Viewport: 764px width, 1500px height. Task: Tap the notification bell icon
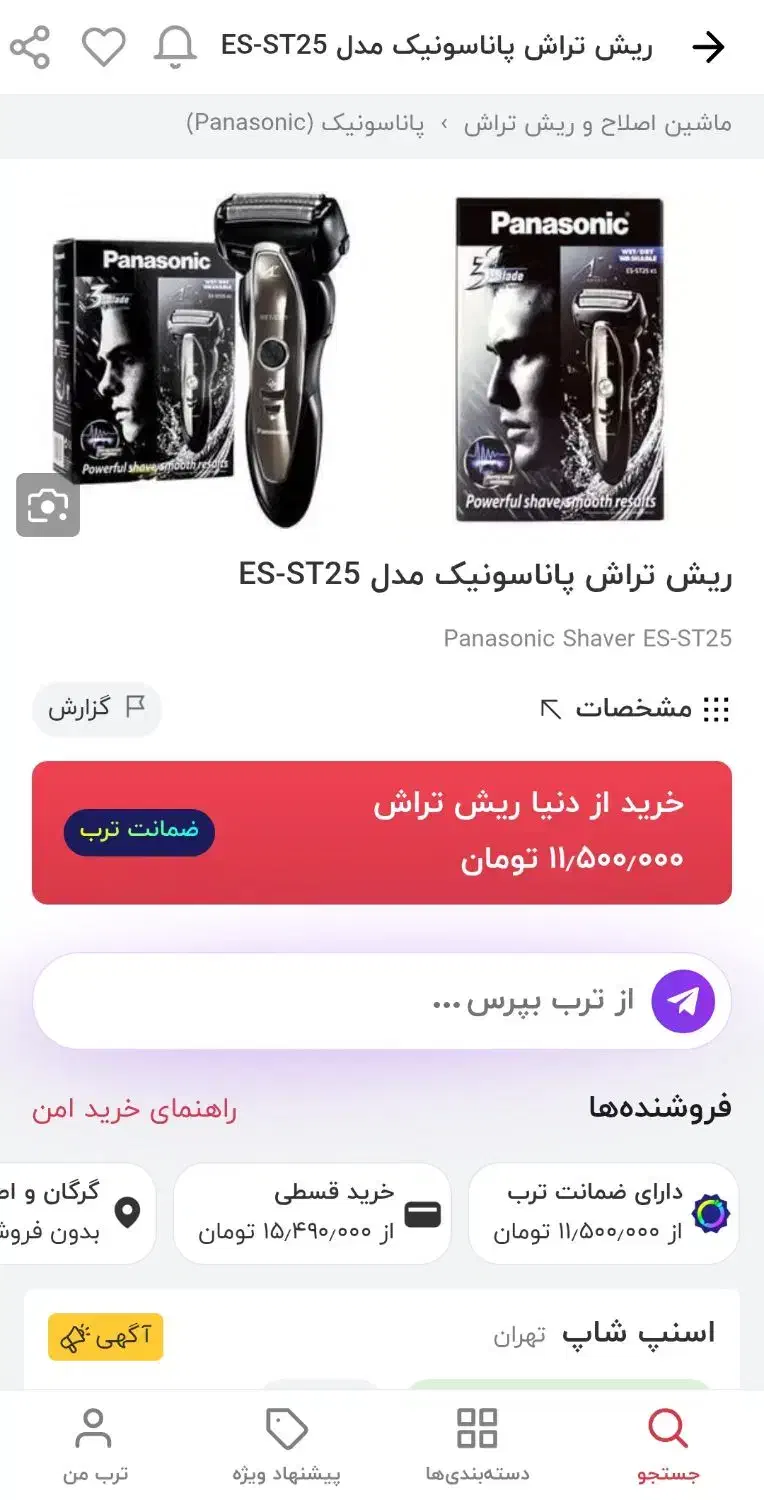click(x=175, y=46)
